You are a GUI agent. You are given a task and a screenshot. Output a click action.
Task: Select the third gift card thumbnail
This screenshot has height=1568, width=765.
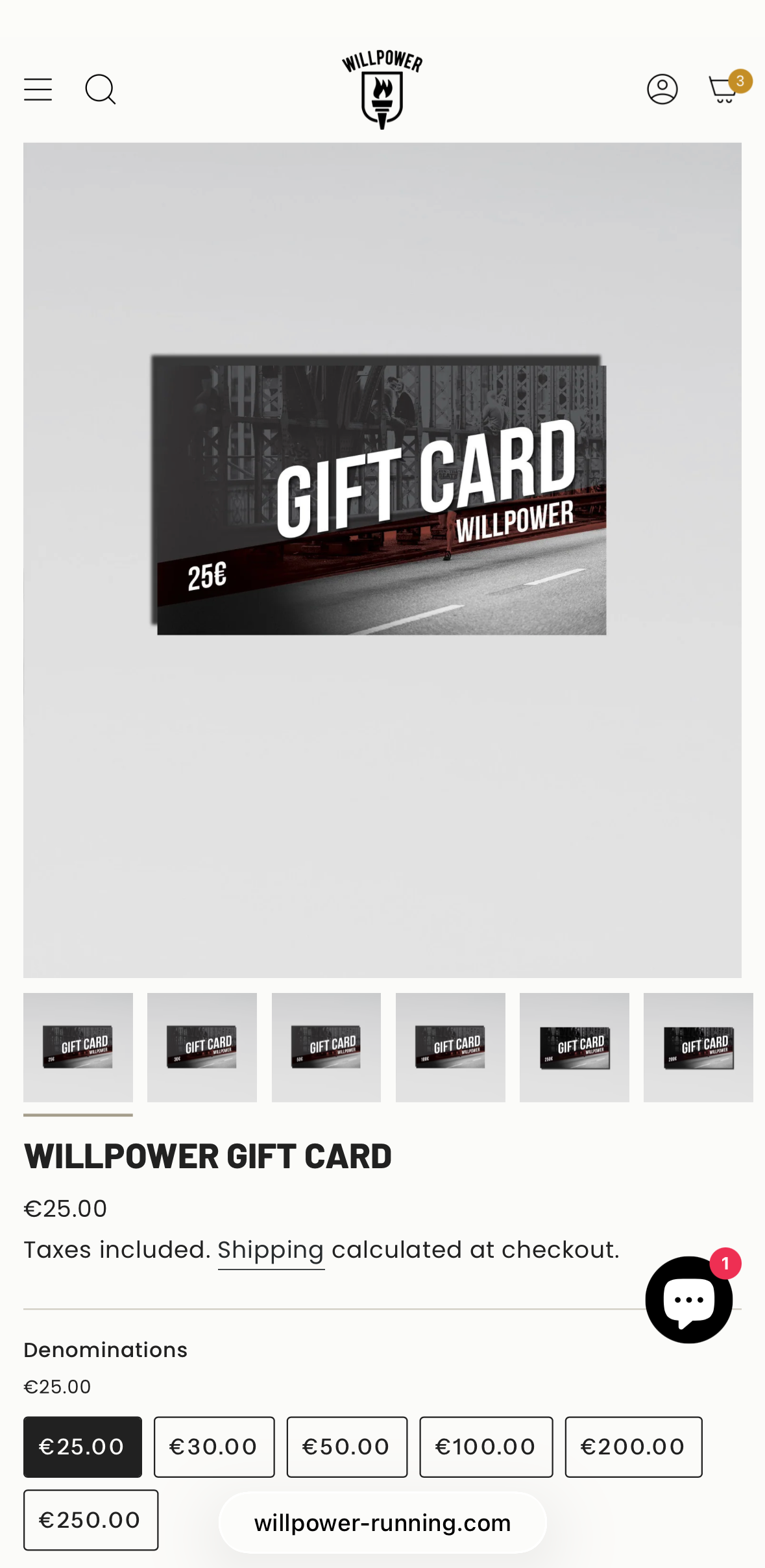(326, 1047)
